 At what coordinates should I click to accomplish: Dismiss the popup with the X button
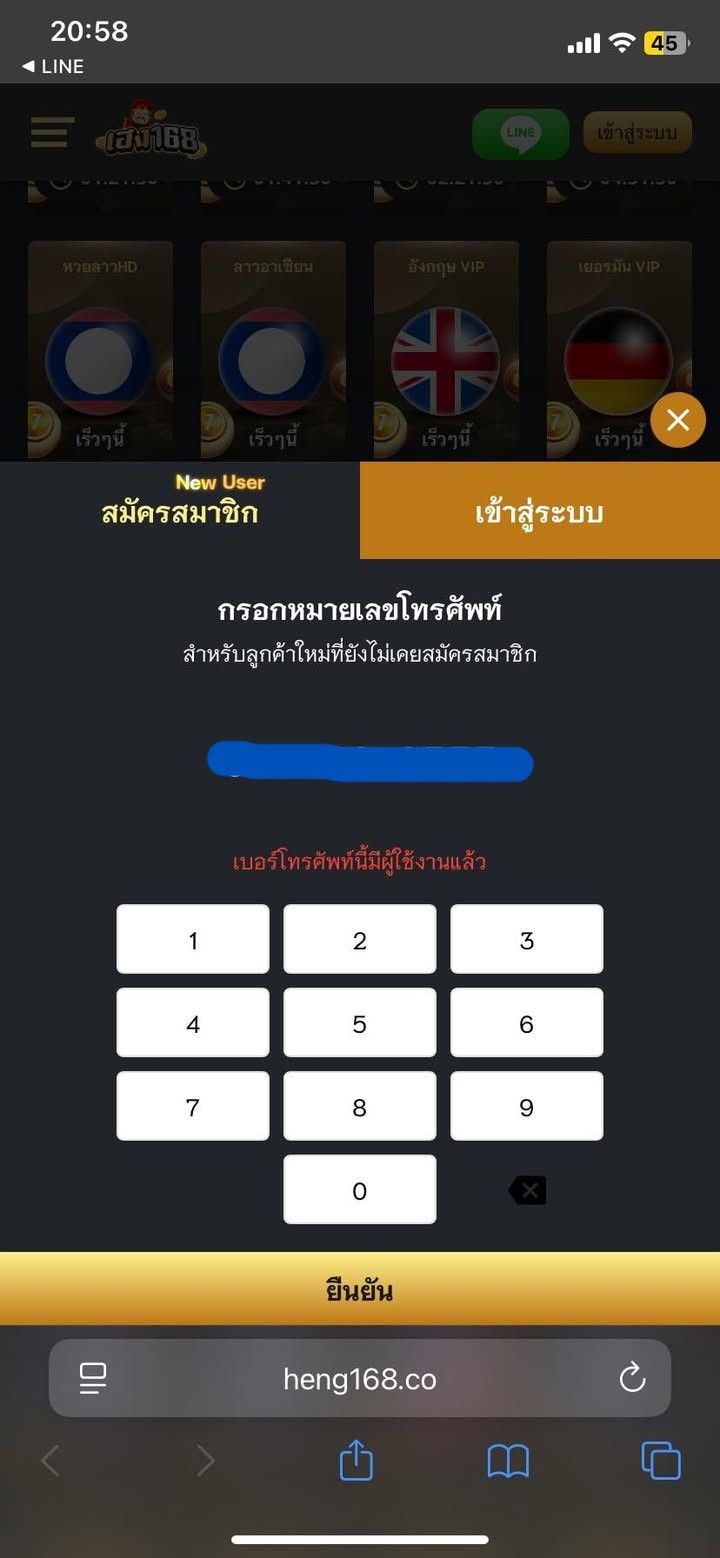[x=678, y=420]
